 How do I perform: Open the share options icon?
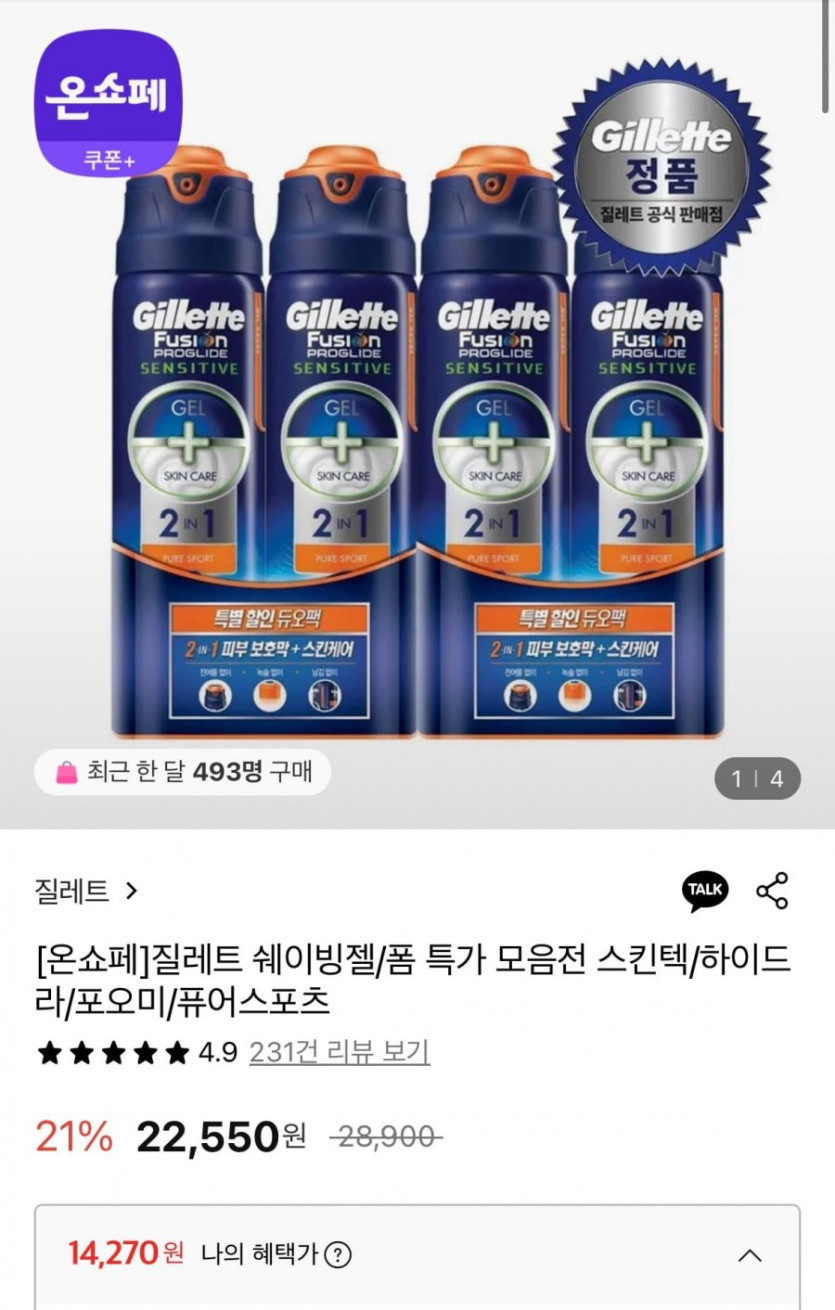772,890
